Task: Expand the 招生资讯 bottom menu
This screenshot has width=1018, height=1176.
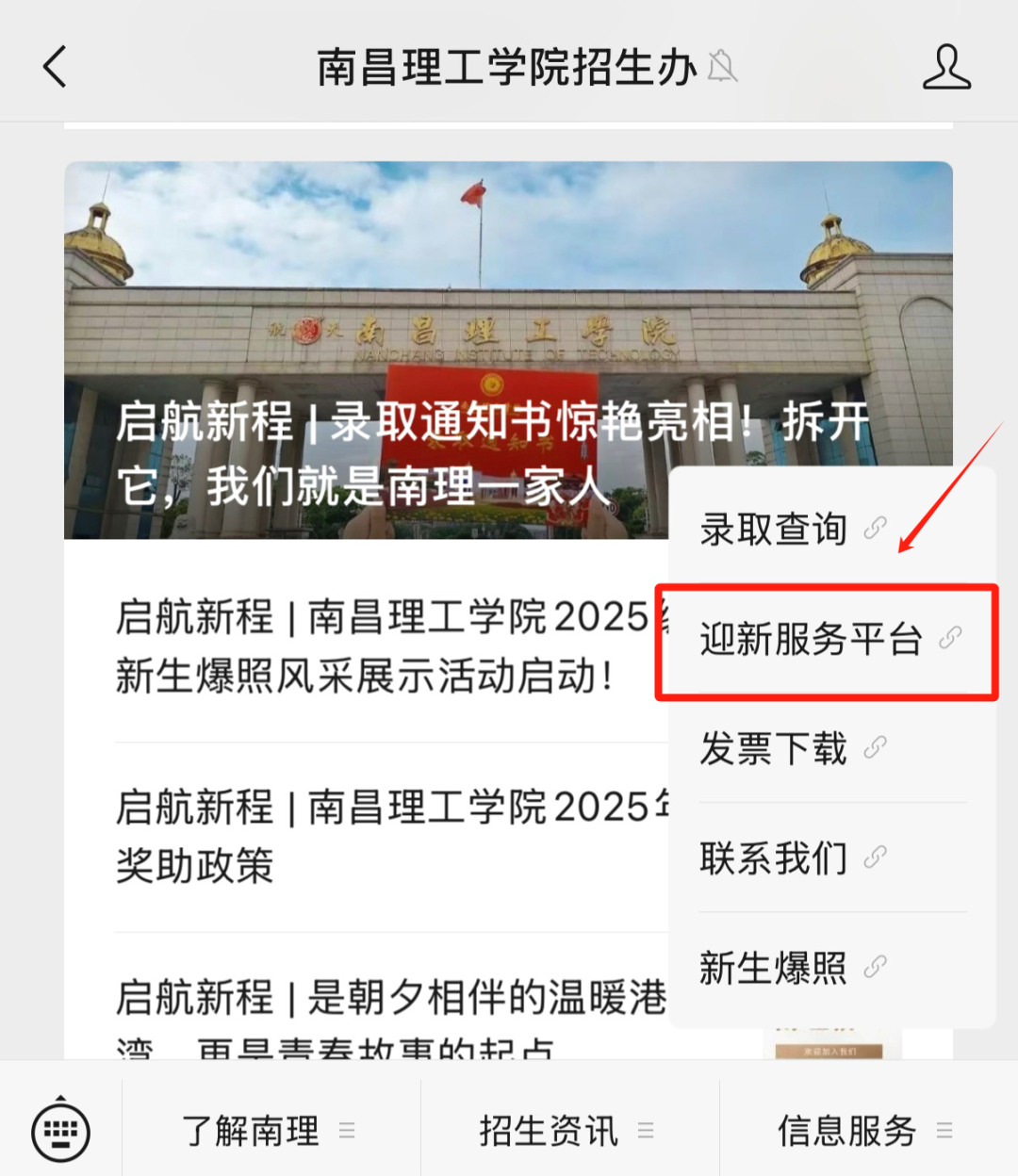Action: click(x=550, y=1131)
